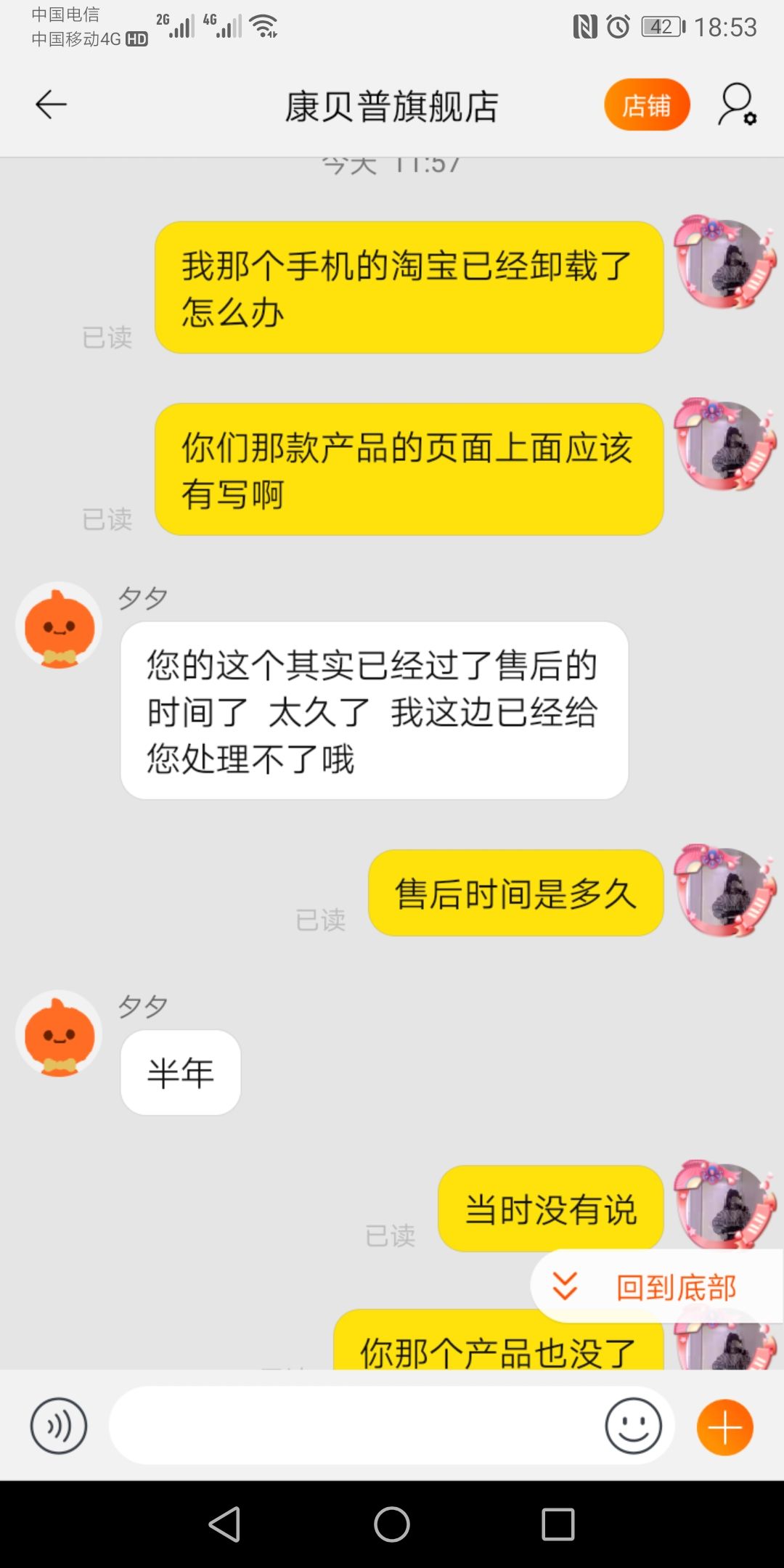Screen dimensions: 784x1568
Task: Open the emoji picker
Action: (x=633, y=1426)
